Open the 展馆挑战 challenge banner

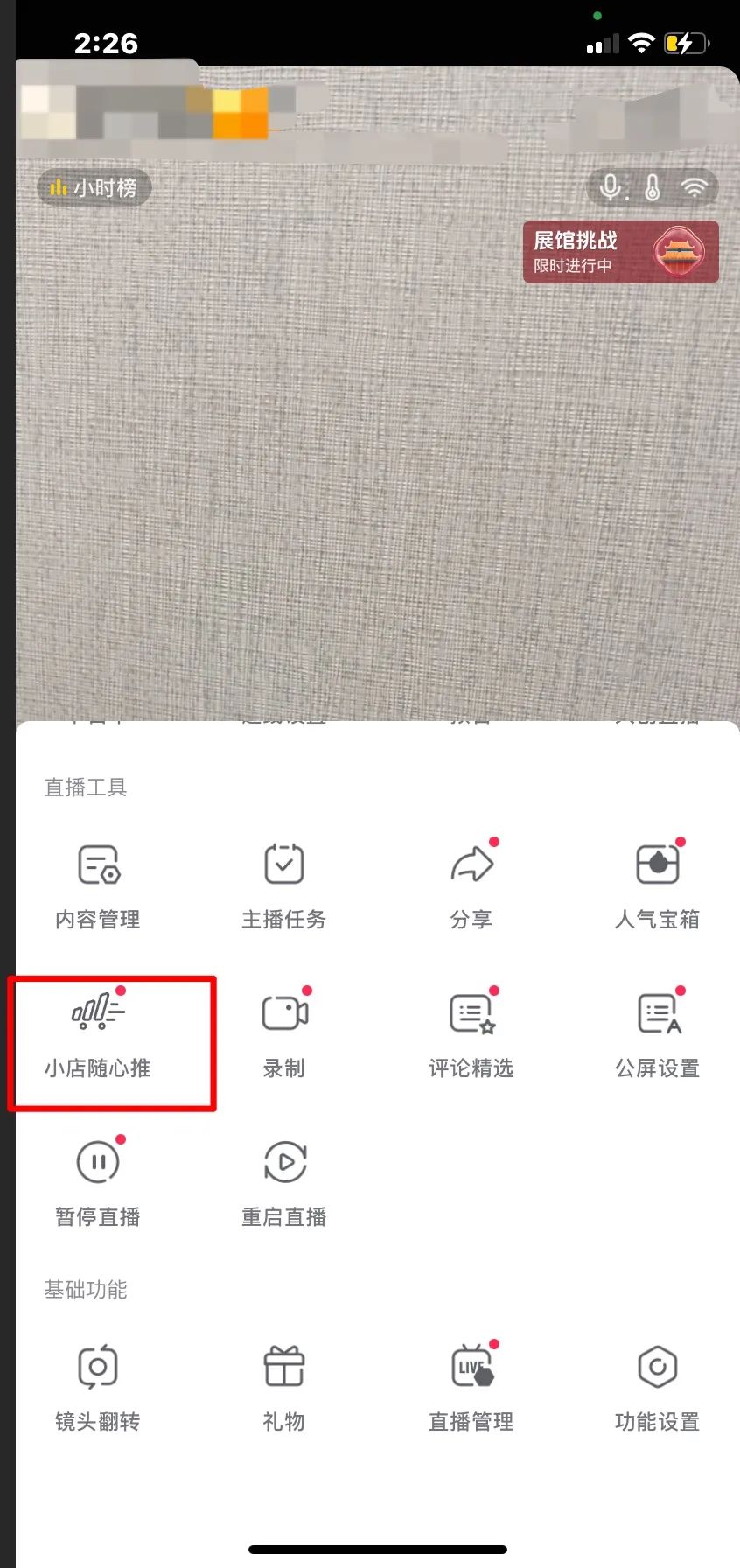(x=620, y=252)
